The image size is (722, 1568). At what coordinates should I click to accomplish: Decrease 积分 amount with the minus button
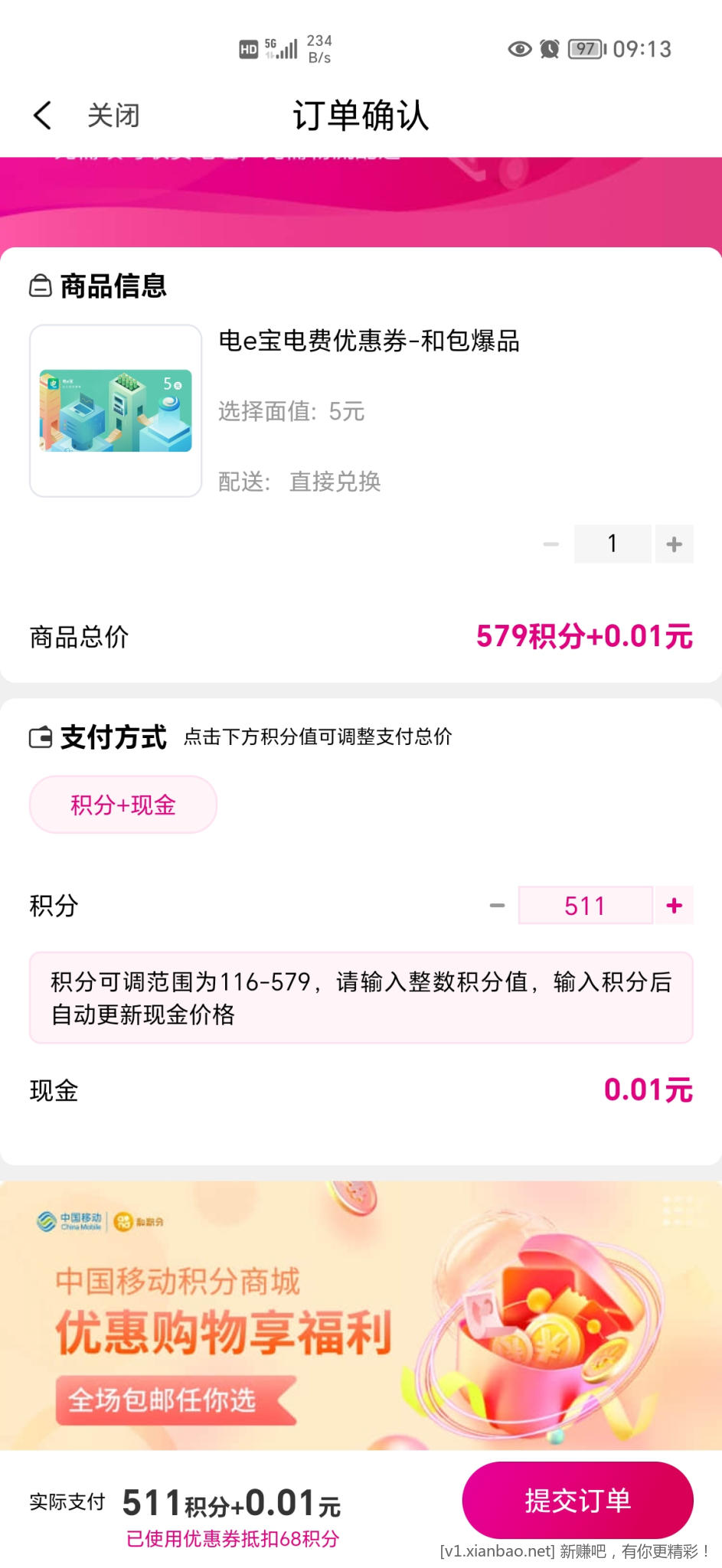coord(497,906)
